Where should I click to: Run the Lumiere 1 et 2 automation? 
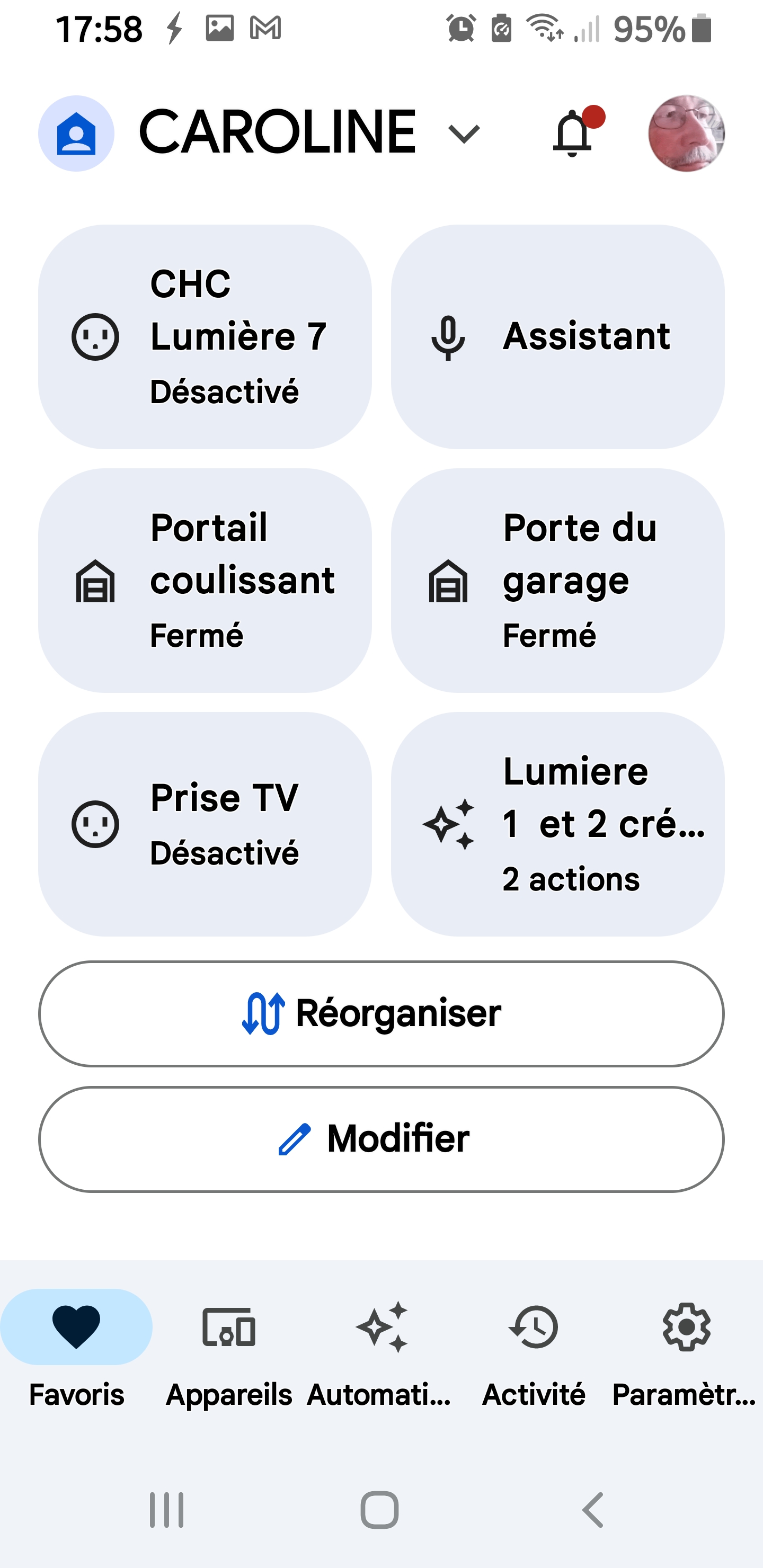tap(557, 824)
